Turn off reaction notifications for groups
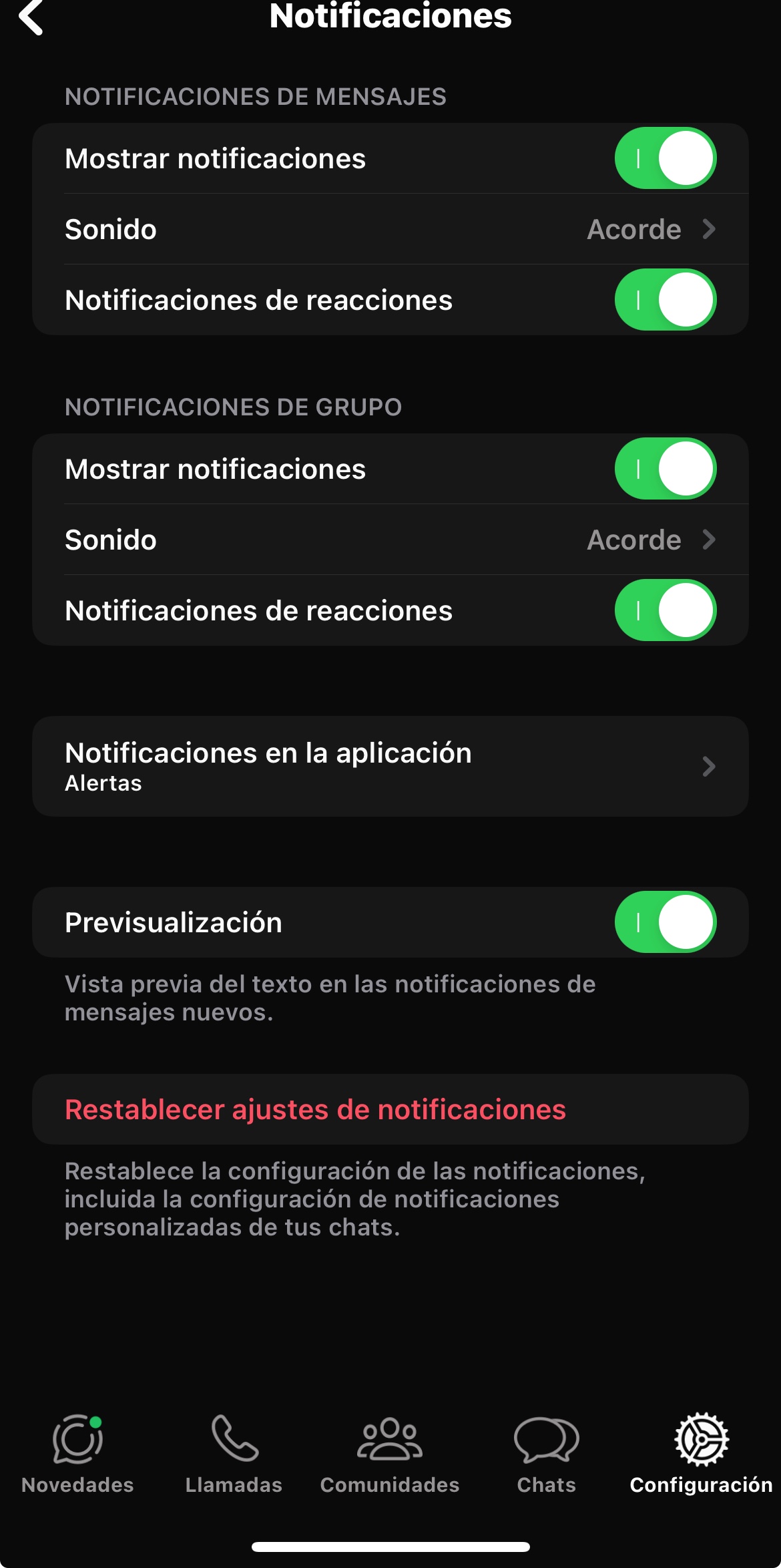781x1568 pixels. 665,610
